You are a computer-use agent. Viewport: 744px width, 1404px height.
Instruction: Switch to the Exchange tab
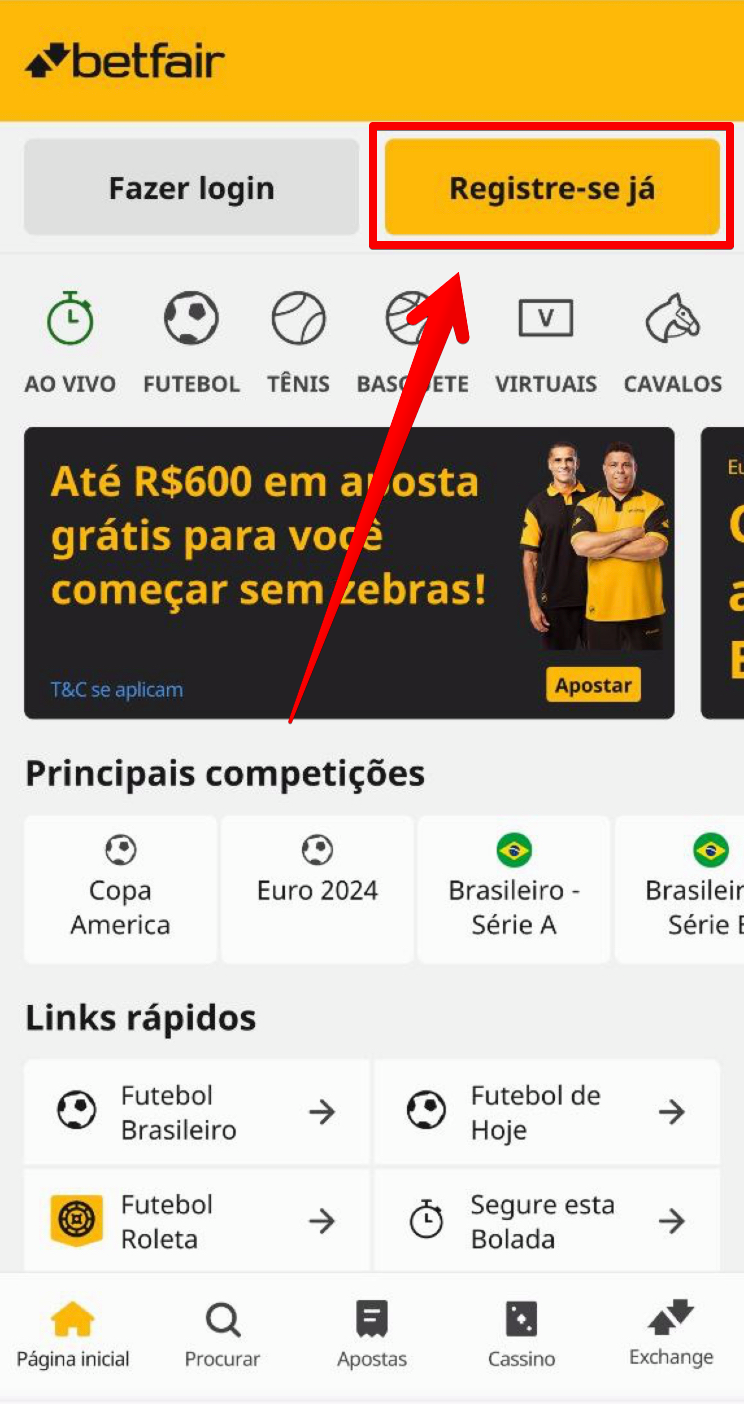pos(671,1336)
